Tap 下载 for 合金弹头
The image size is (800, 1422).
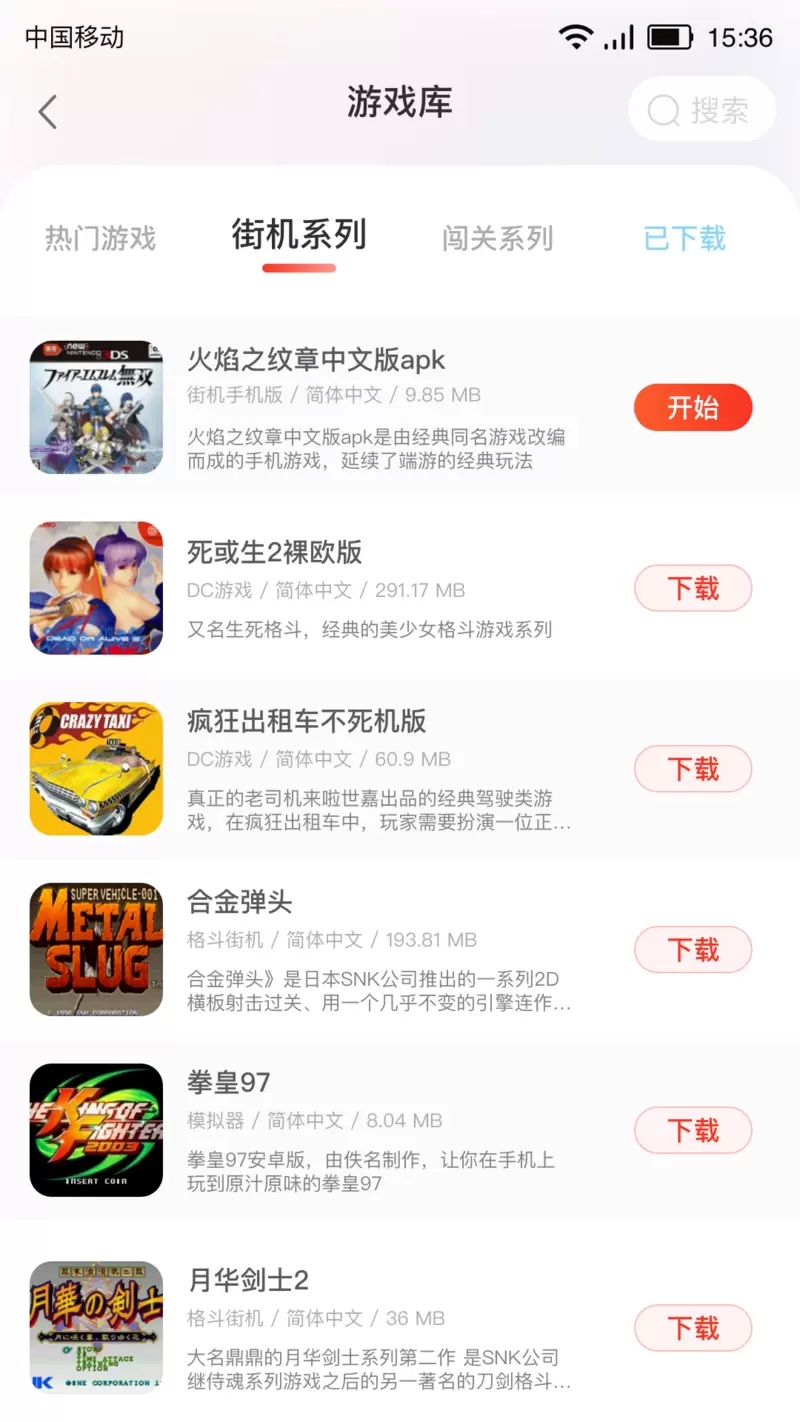[693, 949]
